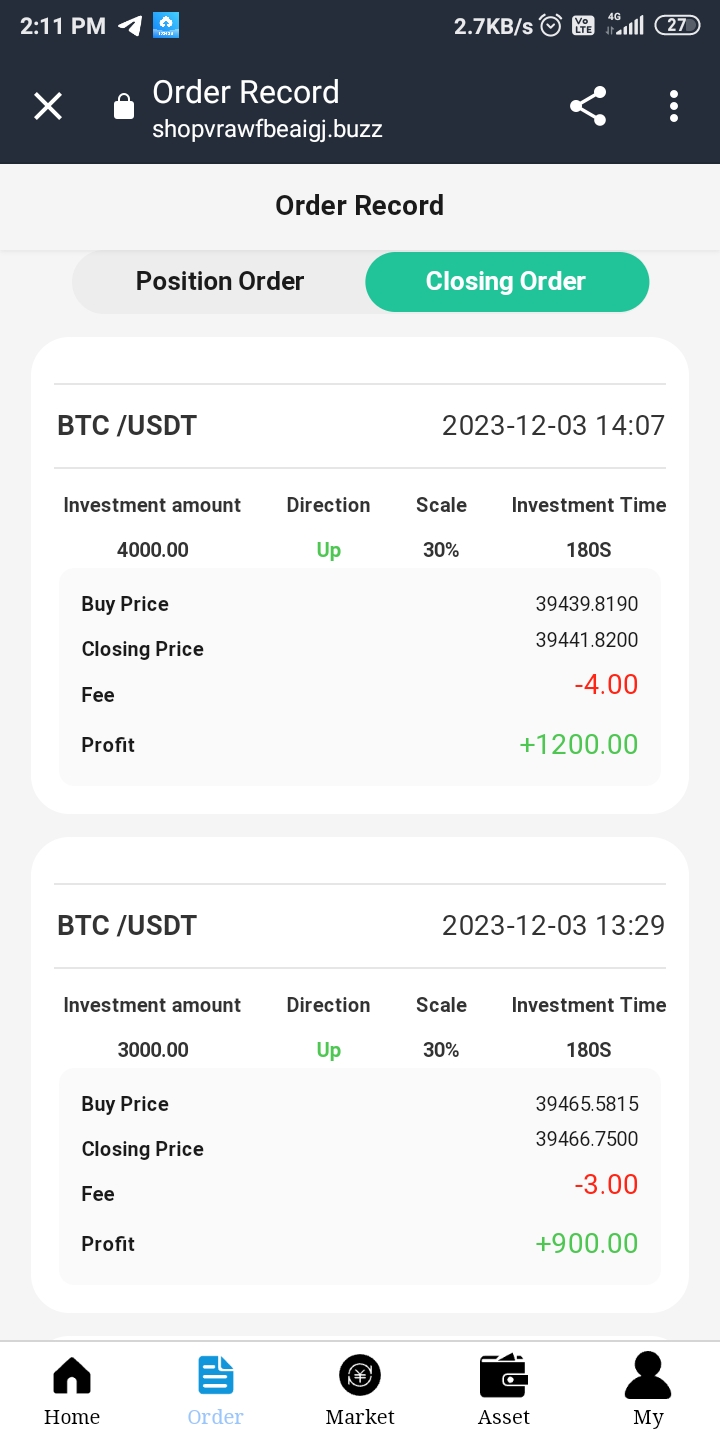The image size is (720, 1440).
Task: Share this page
Action: (588, 106)
